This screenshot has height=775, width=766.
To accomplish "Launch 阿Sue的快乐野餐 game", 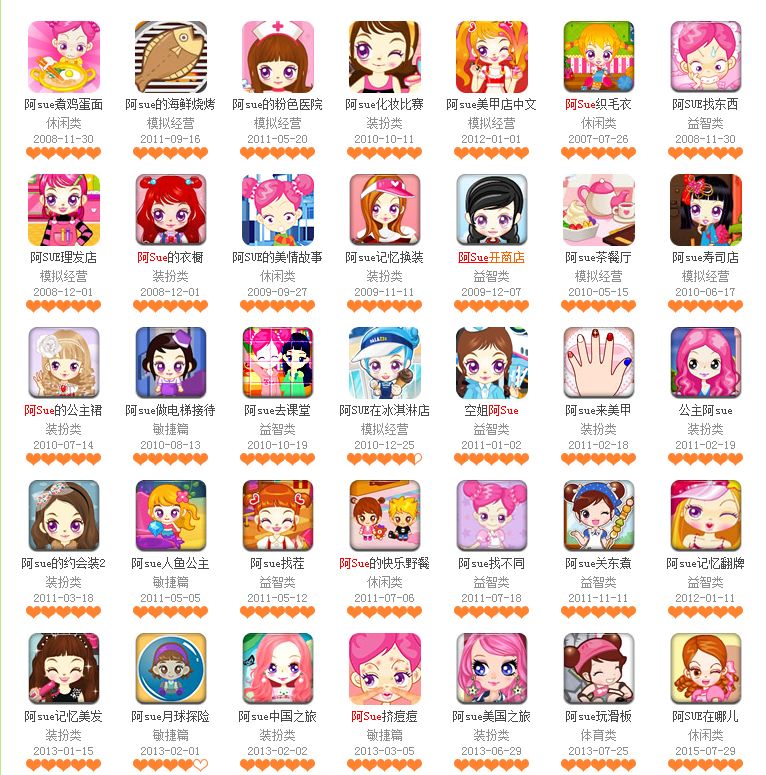I will point(385,516).
